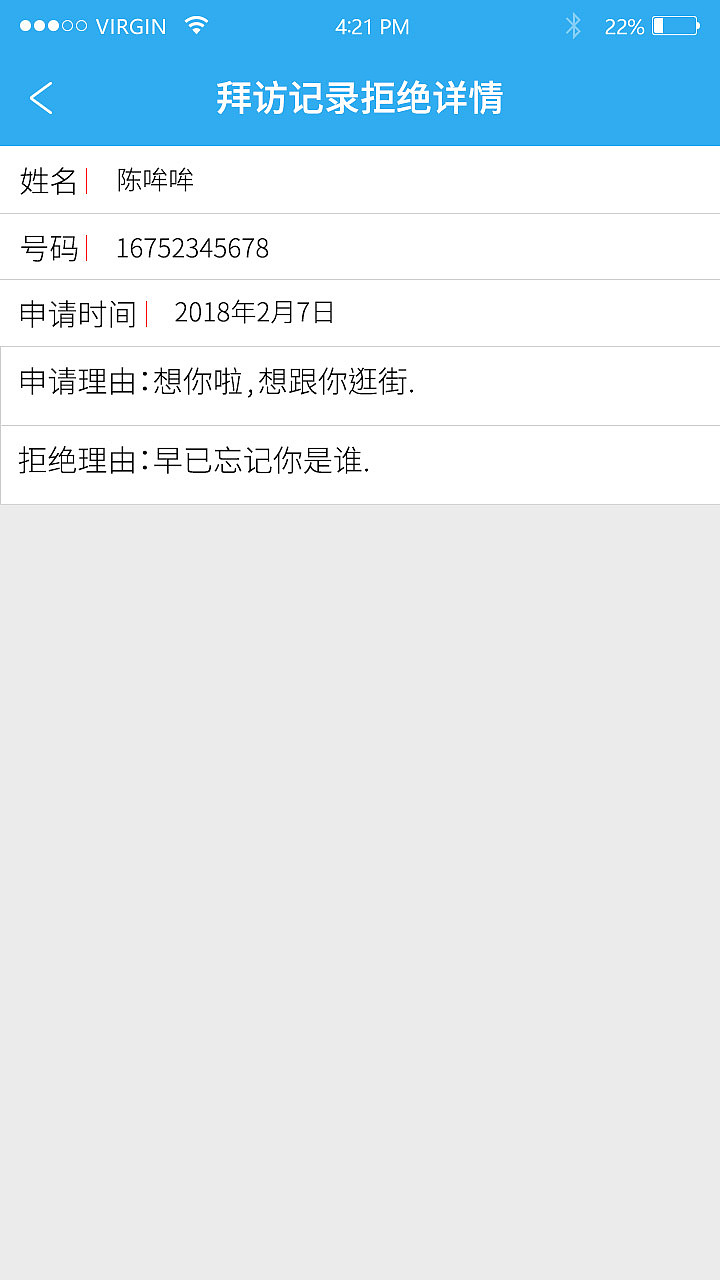Image resolution: width=720 pixels, height=1280 pixels.
Task: Expand the 拒绝理由 detail row
Action: [360, 465]
